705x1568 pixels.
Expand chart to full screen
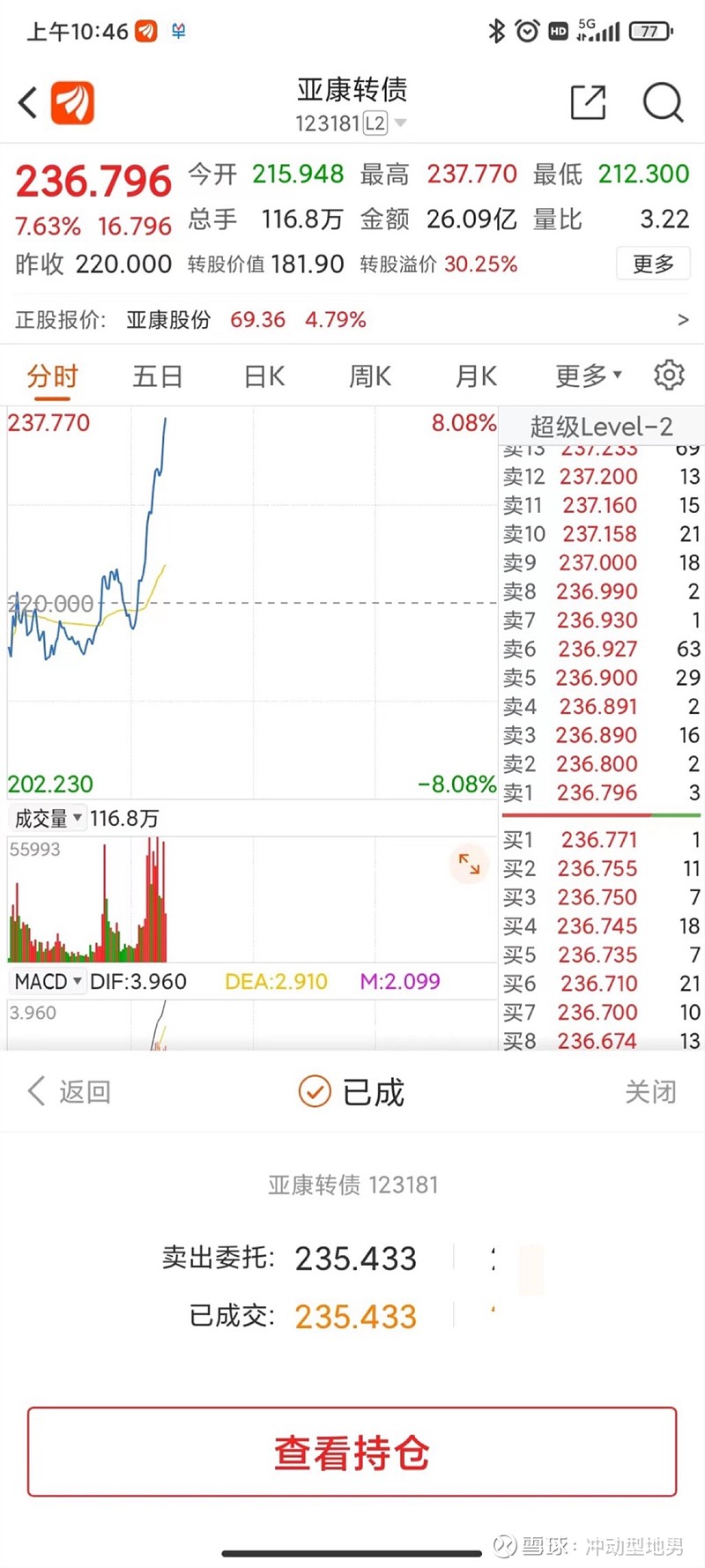point(469,865)
